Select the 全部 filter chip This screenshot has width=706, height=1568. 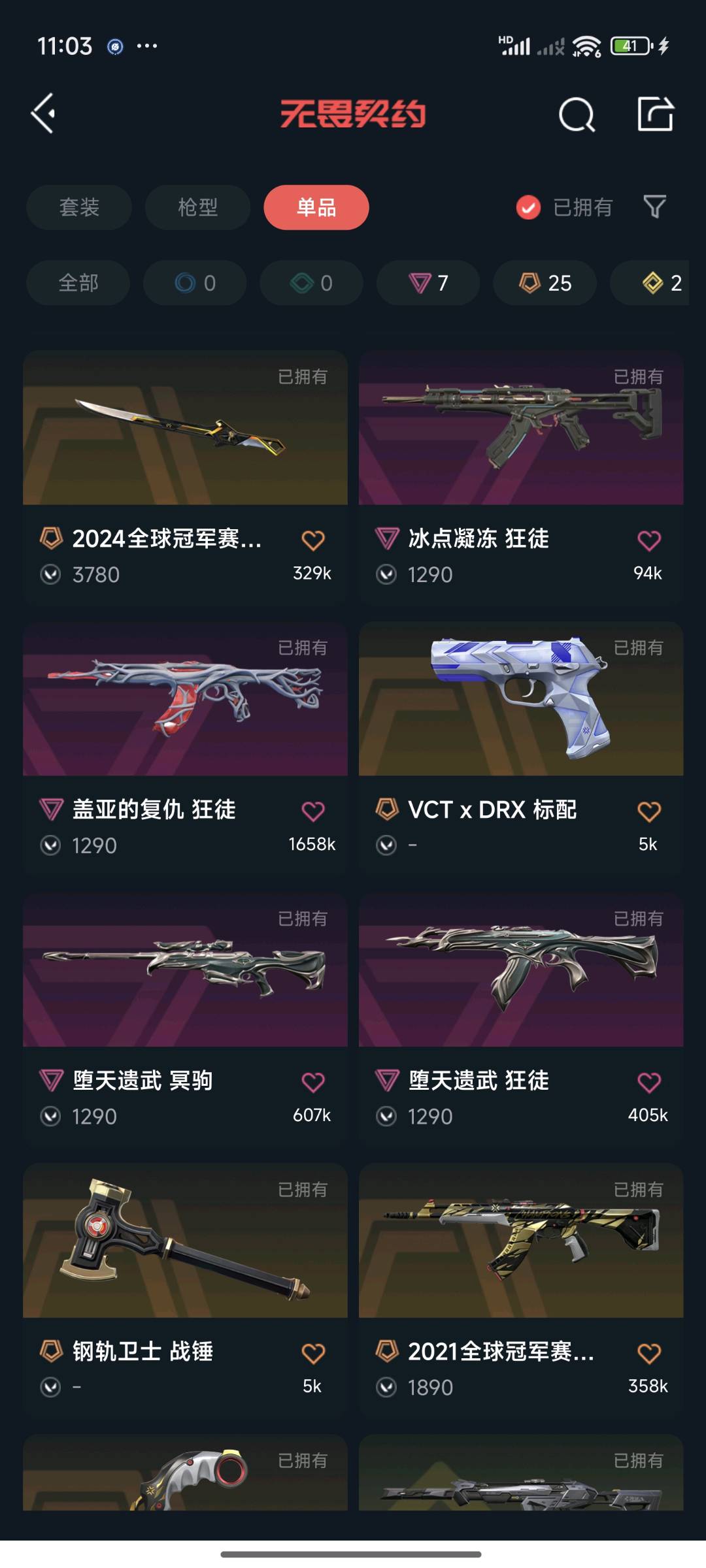point(78,283)
